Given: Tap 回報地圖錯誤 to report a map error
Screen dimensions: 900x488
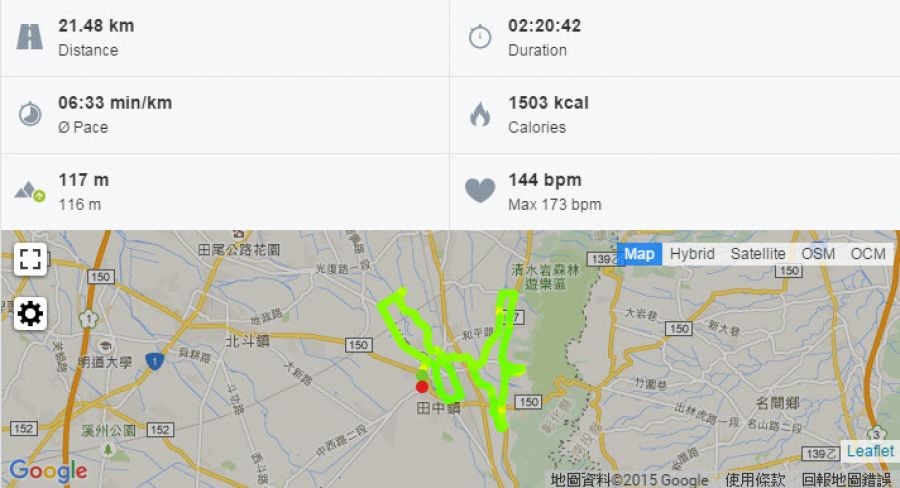Looking at the screenshot, I should (846, 480).
